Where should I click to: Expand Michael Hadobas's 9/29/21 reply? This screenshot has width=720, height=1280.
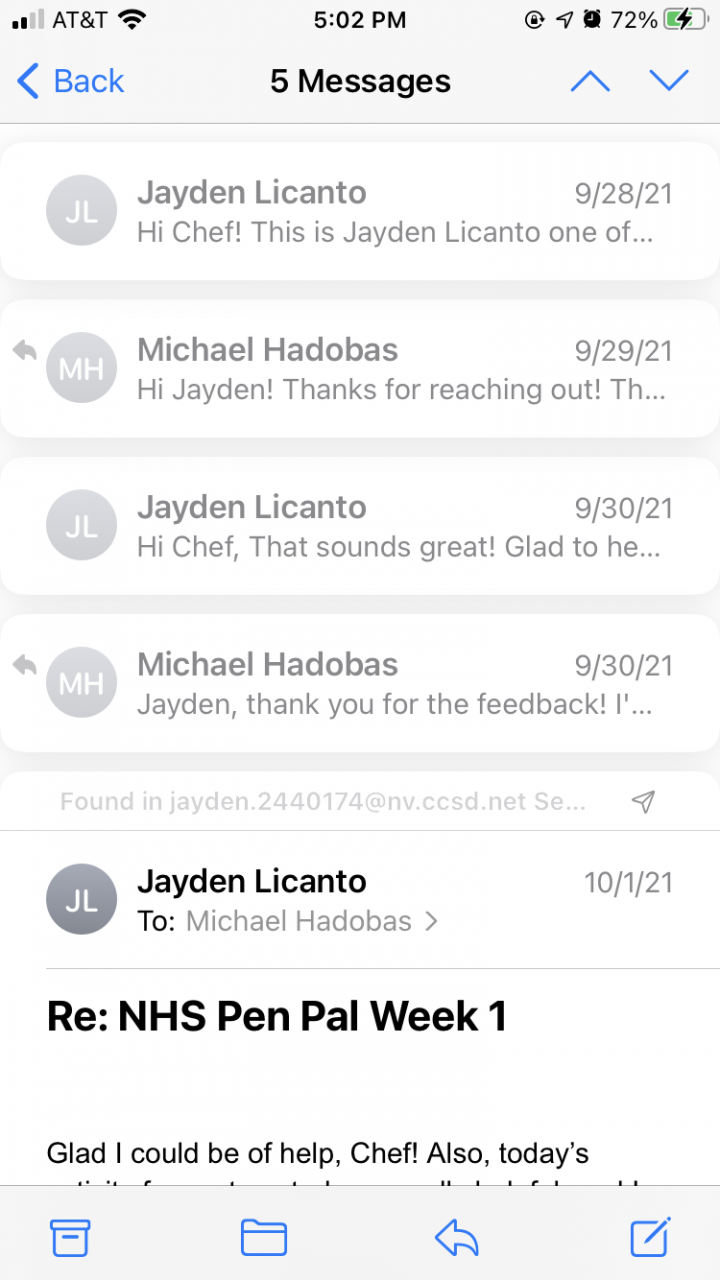coord(360,368)
